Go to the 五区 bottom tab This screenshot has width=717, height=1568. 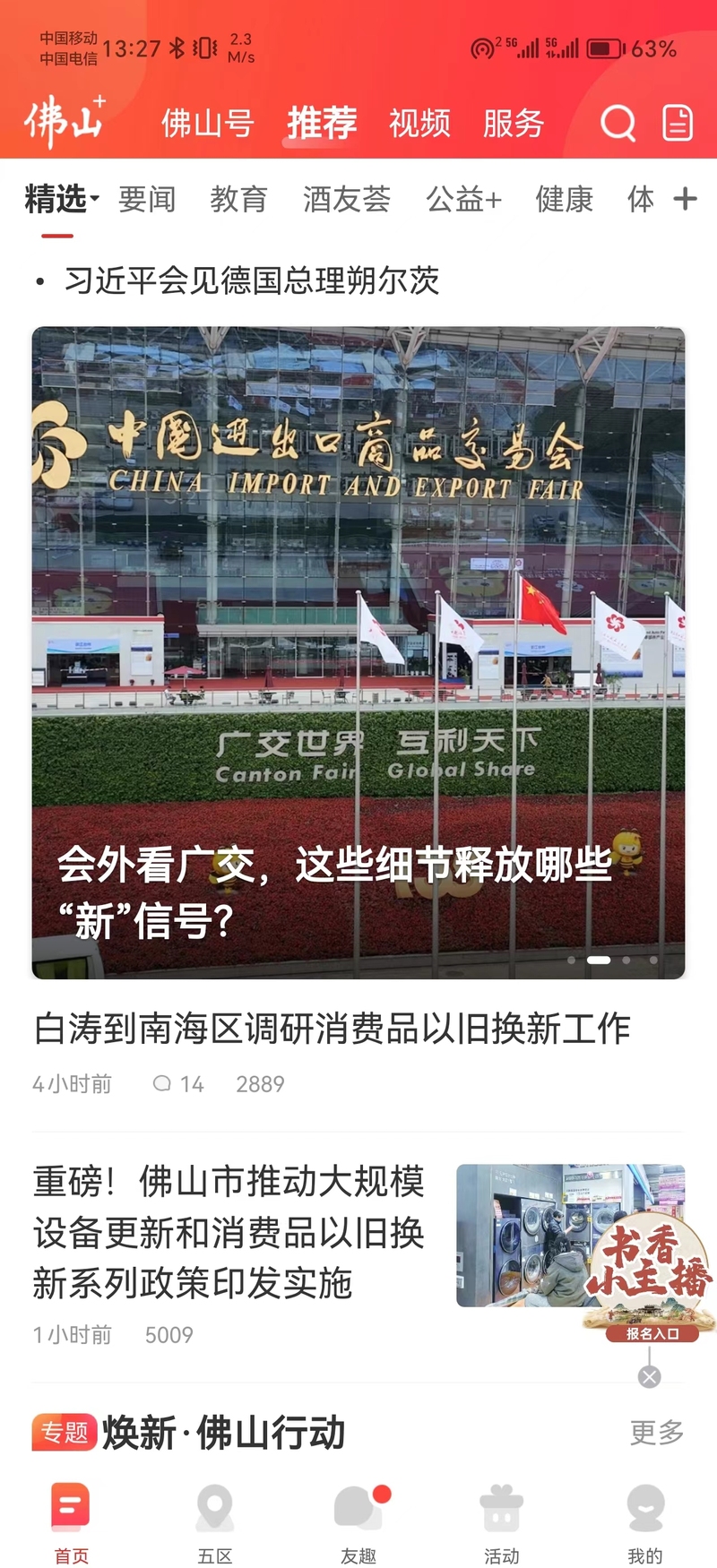[x=215, y=1523]
